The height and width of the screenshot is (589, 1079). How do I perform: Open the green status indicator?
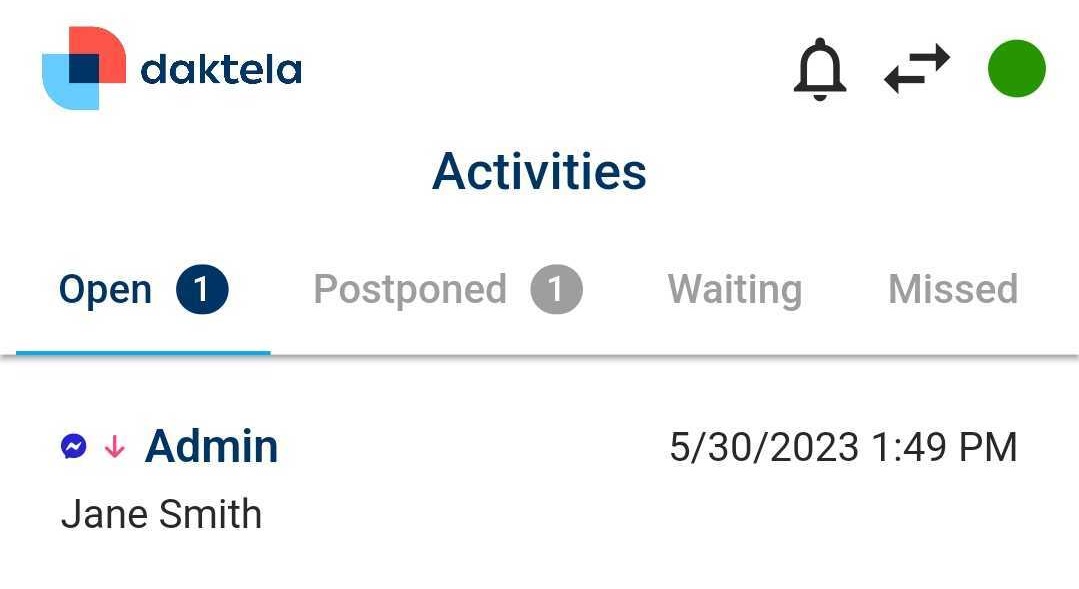click(1016, 70)
